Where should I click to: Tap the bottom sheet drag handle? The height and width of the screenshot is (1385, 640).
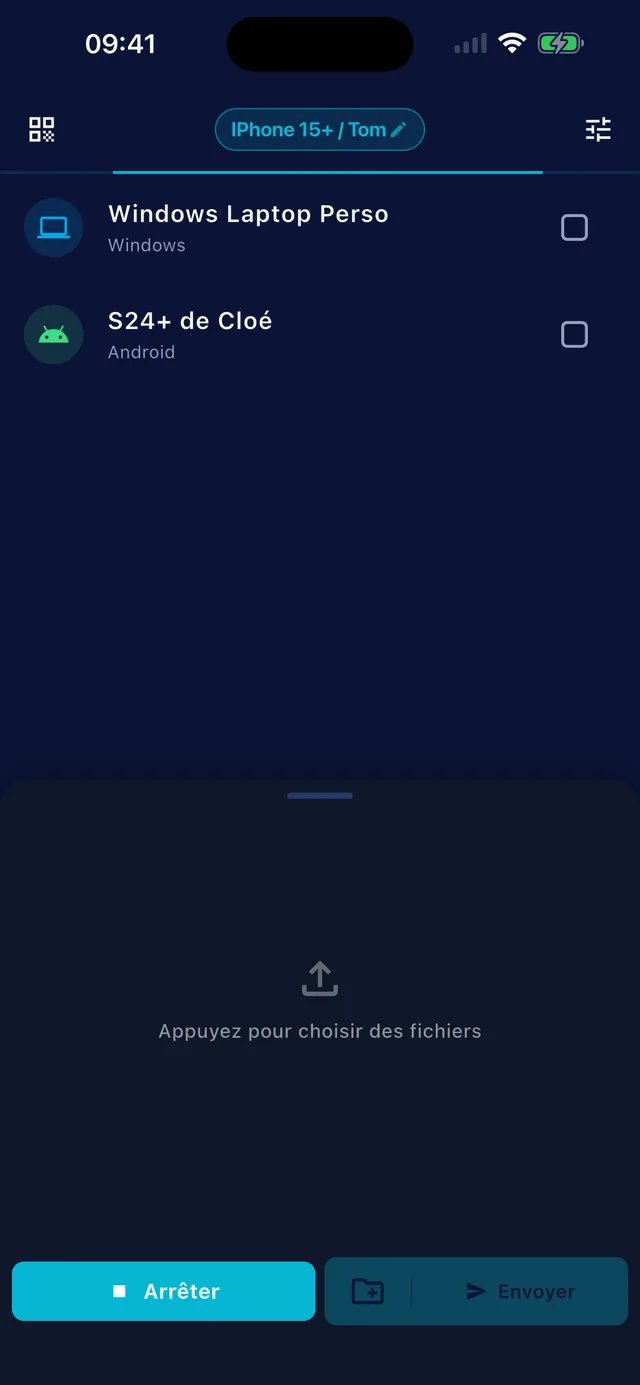[x=320, y=796]
